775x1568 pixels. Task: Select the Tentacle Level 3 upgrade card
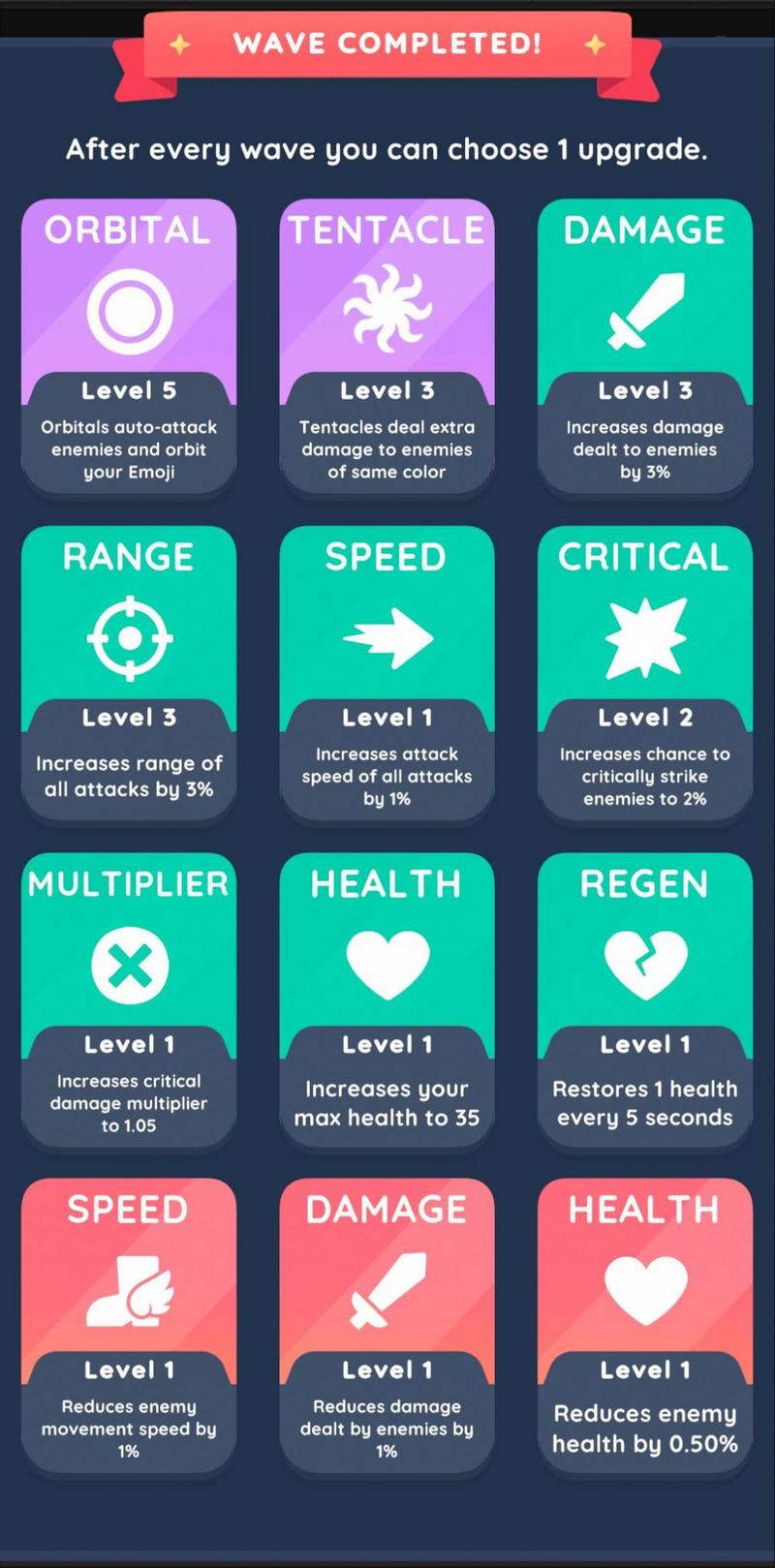(x=387, y=349)
